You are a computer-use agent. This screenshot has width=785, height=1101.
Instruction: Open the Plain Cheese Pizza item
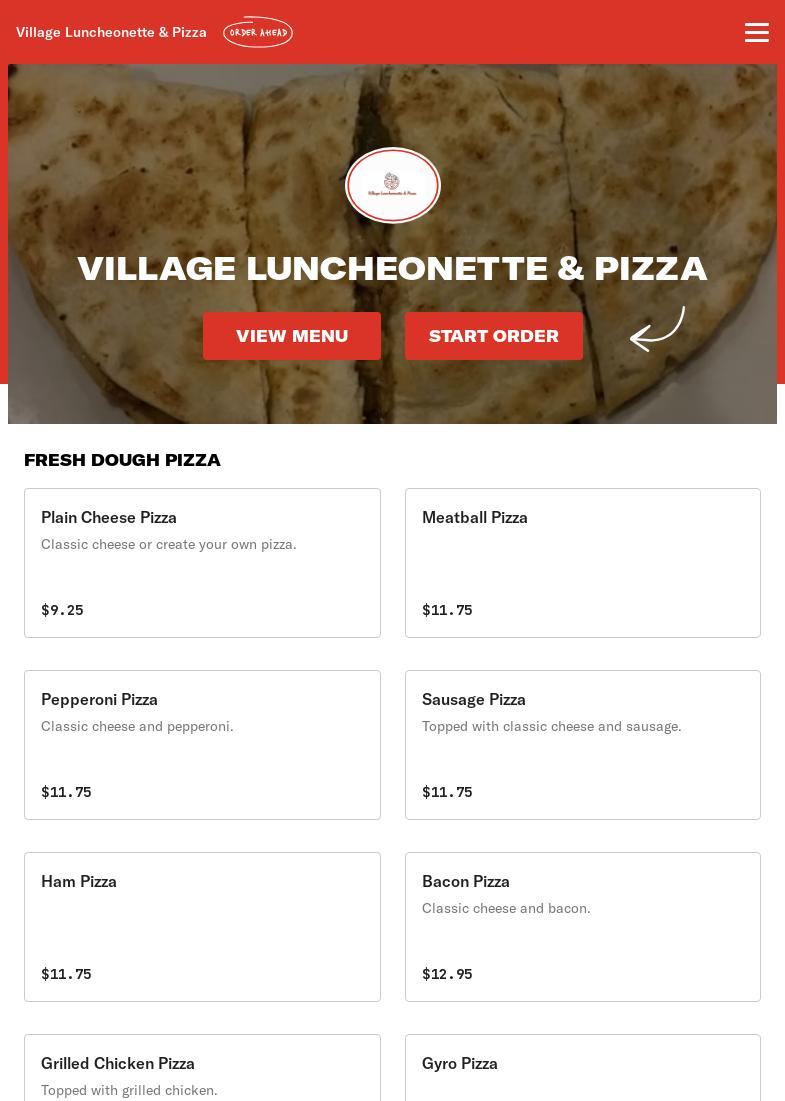point(202,562)
